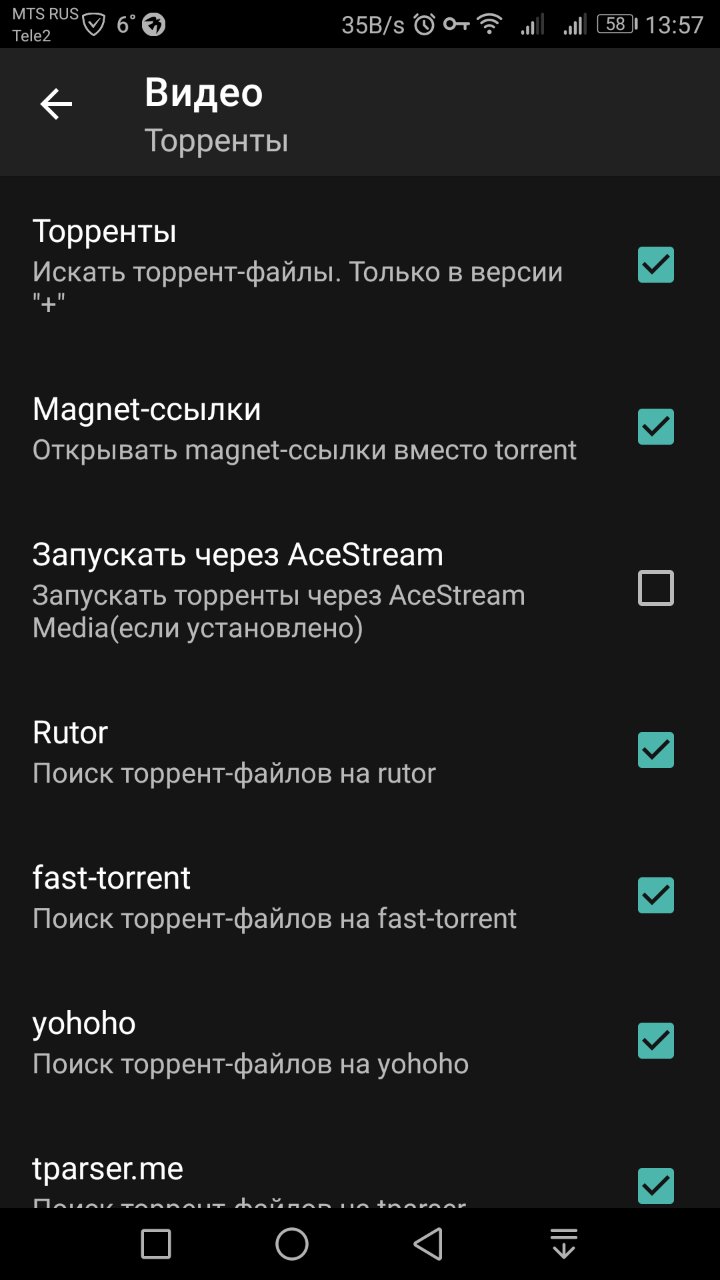Image resolution: width=720 pixels, height=1280 pixels.
Task: Toggle the tparser.me checkbox
Action: (x=656, y=1185)
